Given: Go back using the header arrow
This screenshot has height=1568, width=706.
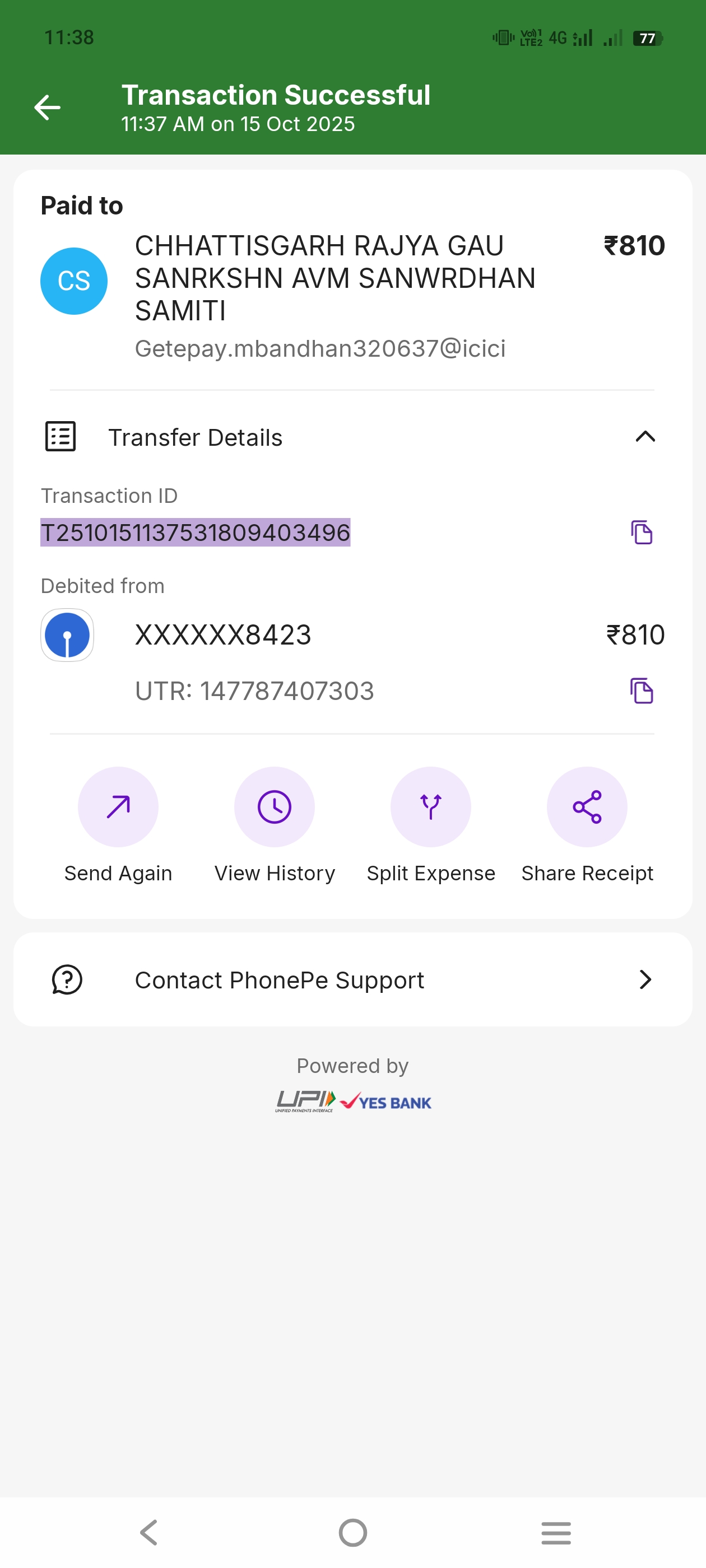Looking at the screenshot, I should click(x=47, y=108).
